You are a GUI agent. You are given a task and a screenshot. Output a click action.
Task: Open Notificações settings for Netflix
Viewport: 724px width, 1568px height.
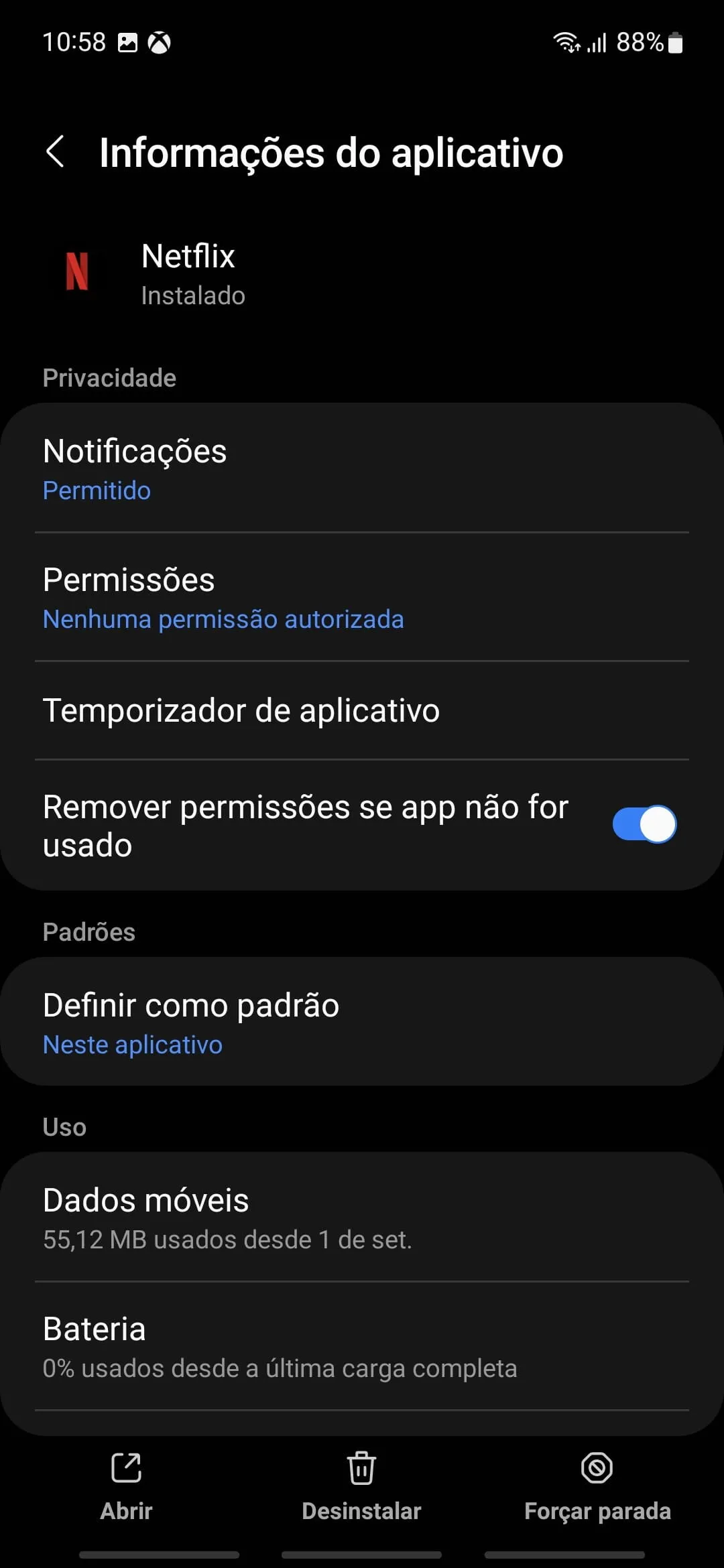(x=362, y=469)
